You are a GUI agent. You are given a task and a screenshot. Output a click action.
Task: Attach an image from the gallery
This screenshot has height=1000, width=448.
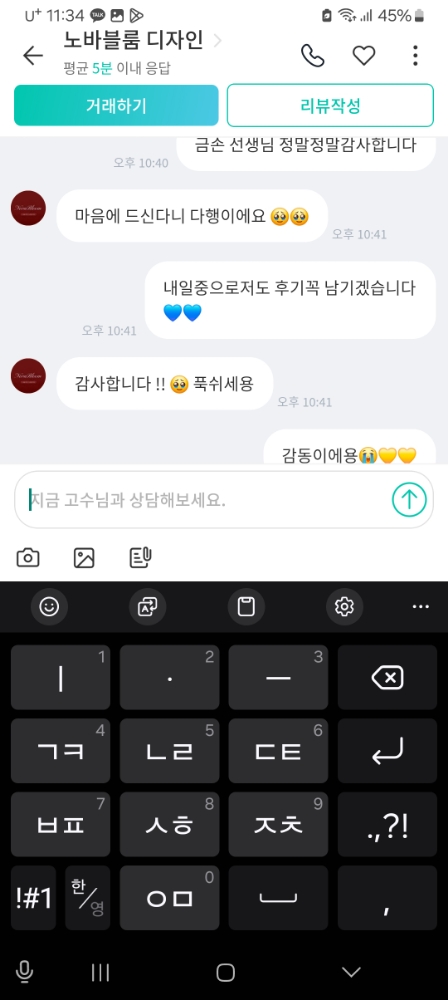point(84,558)
